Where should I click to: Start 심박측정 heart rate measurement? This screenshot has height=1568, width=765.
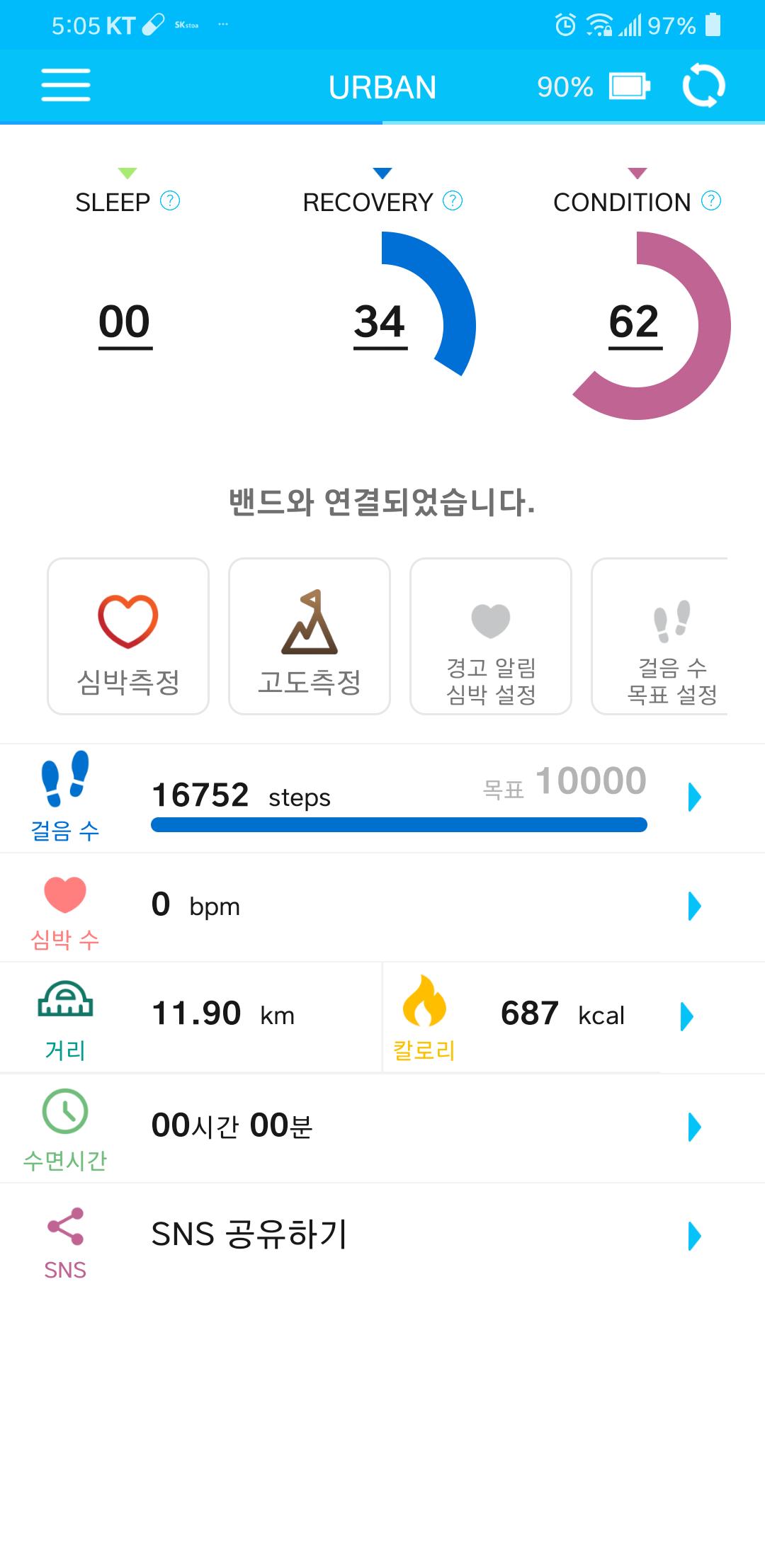pyautogui.click(x=128, y=636)
